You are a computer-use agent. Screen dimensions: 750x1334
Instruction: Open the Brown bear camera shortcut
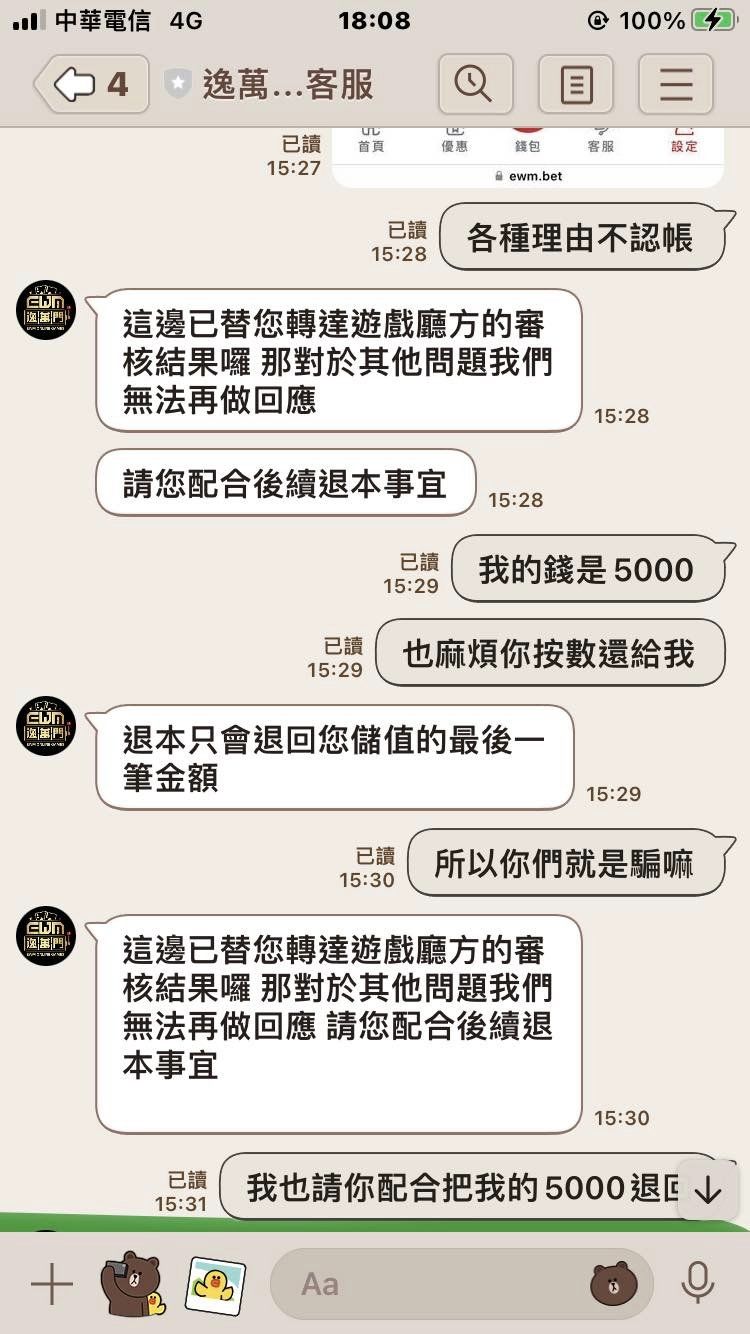coord(132,1284)
